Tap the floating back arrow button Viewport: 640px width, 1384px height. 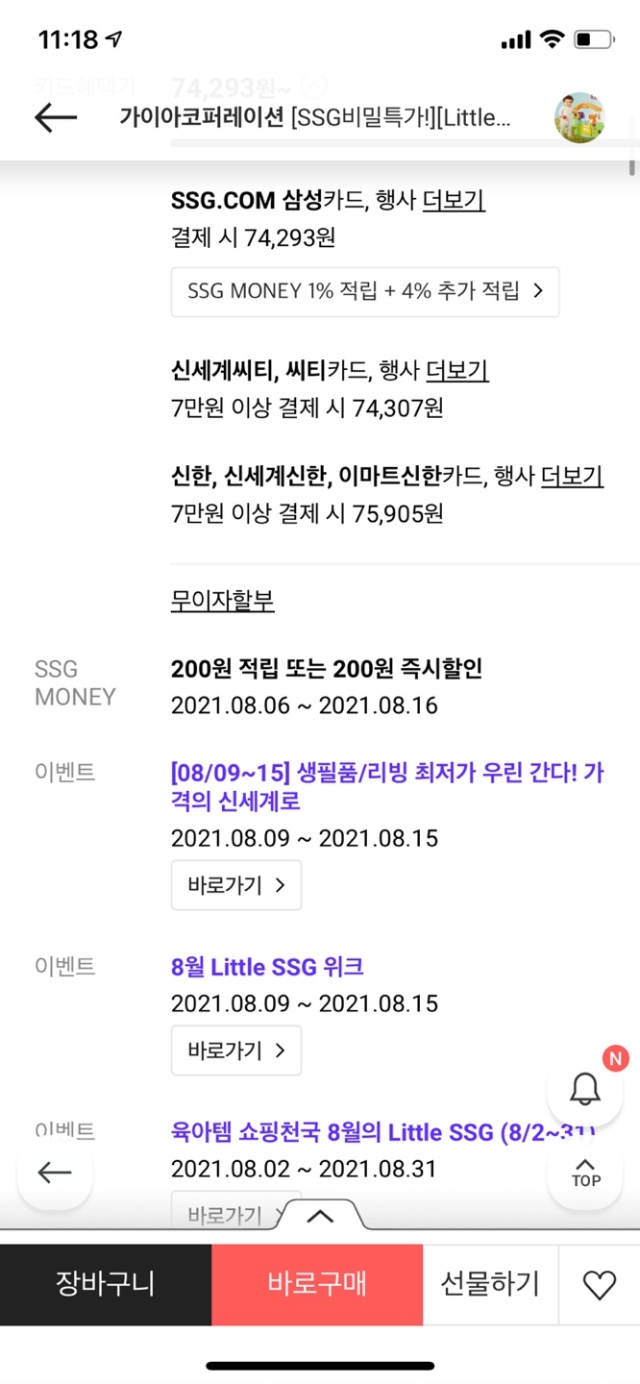click(x=55, y=1172)
